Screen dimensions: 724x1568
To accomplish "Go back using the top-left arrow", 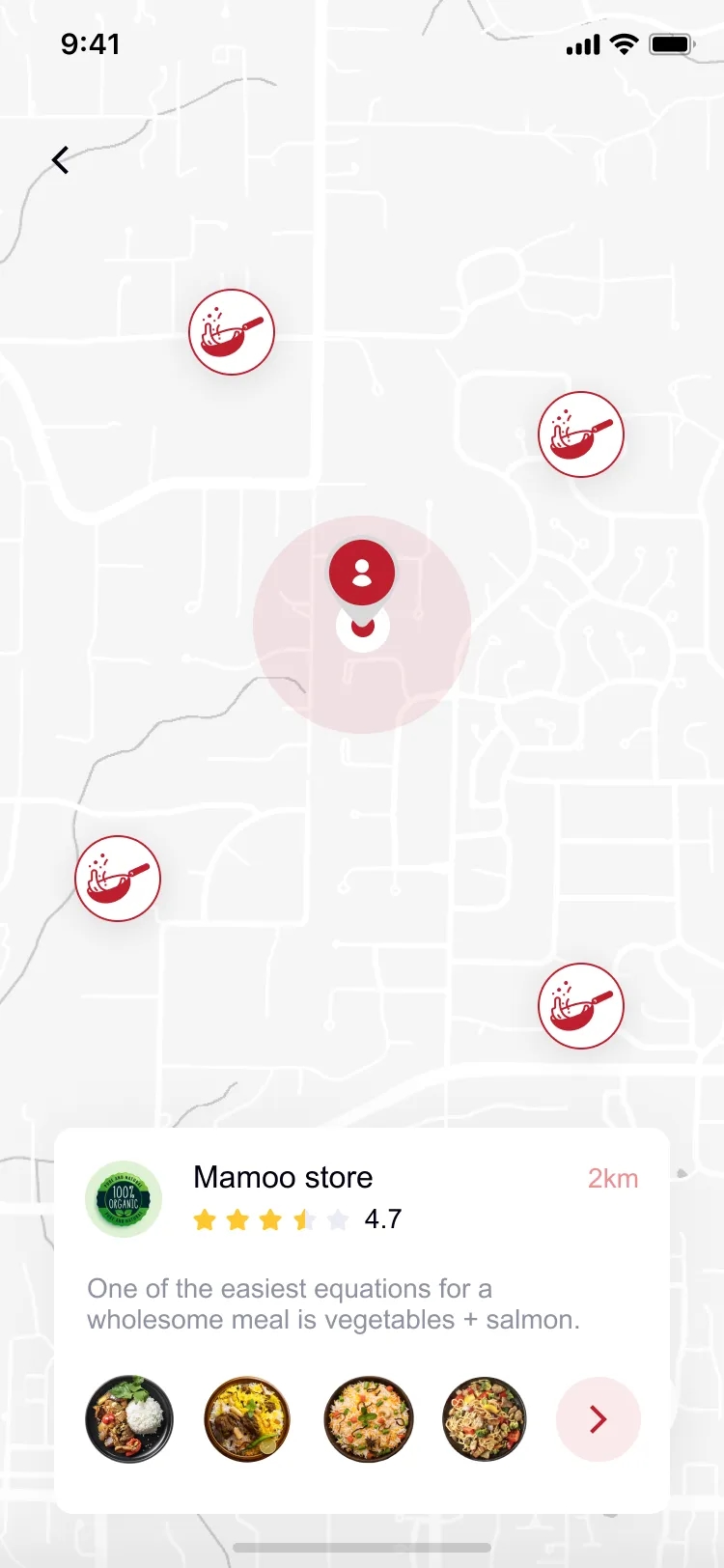I will pos(61,160).
